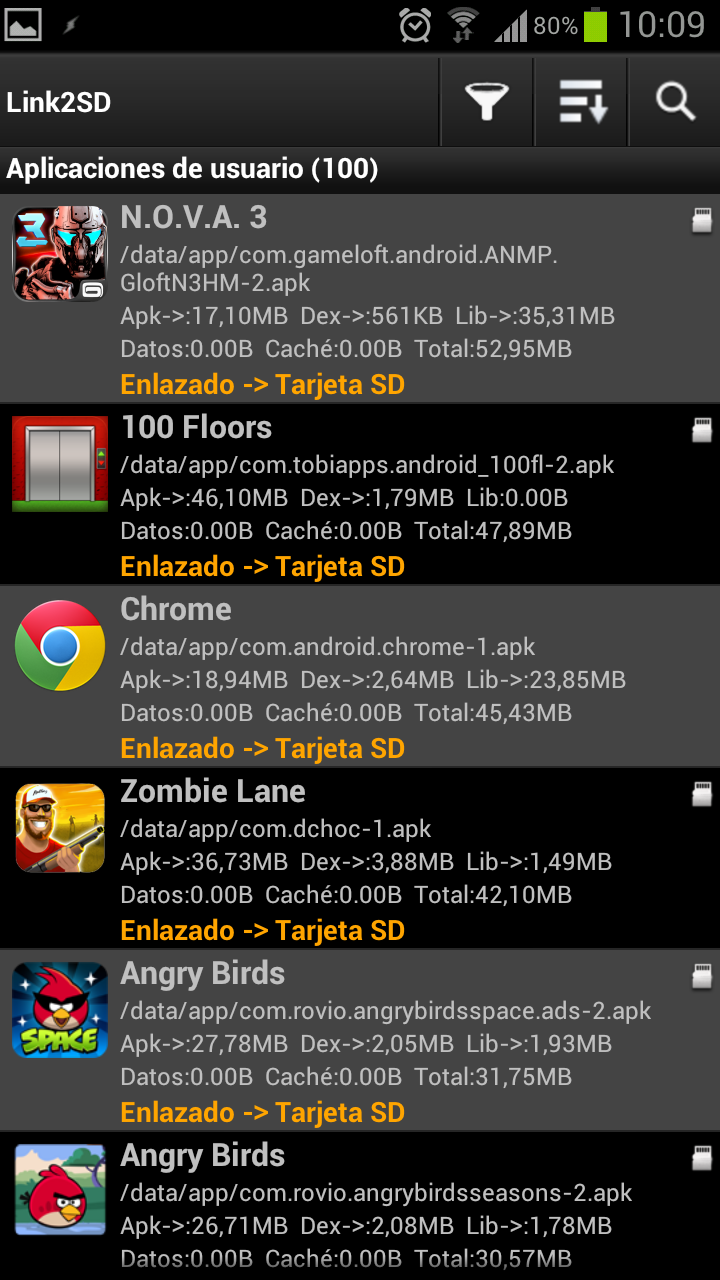Open Angry Birds Space app entry
This screenshot has width=720, height=1280.
pos(360,1041)
